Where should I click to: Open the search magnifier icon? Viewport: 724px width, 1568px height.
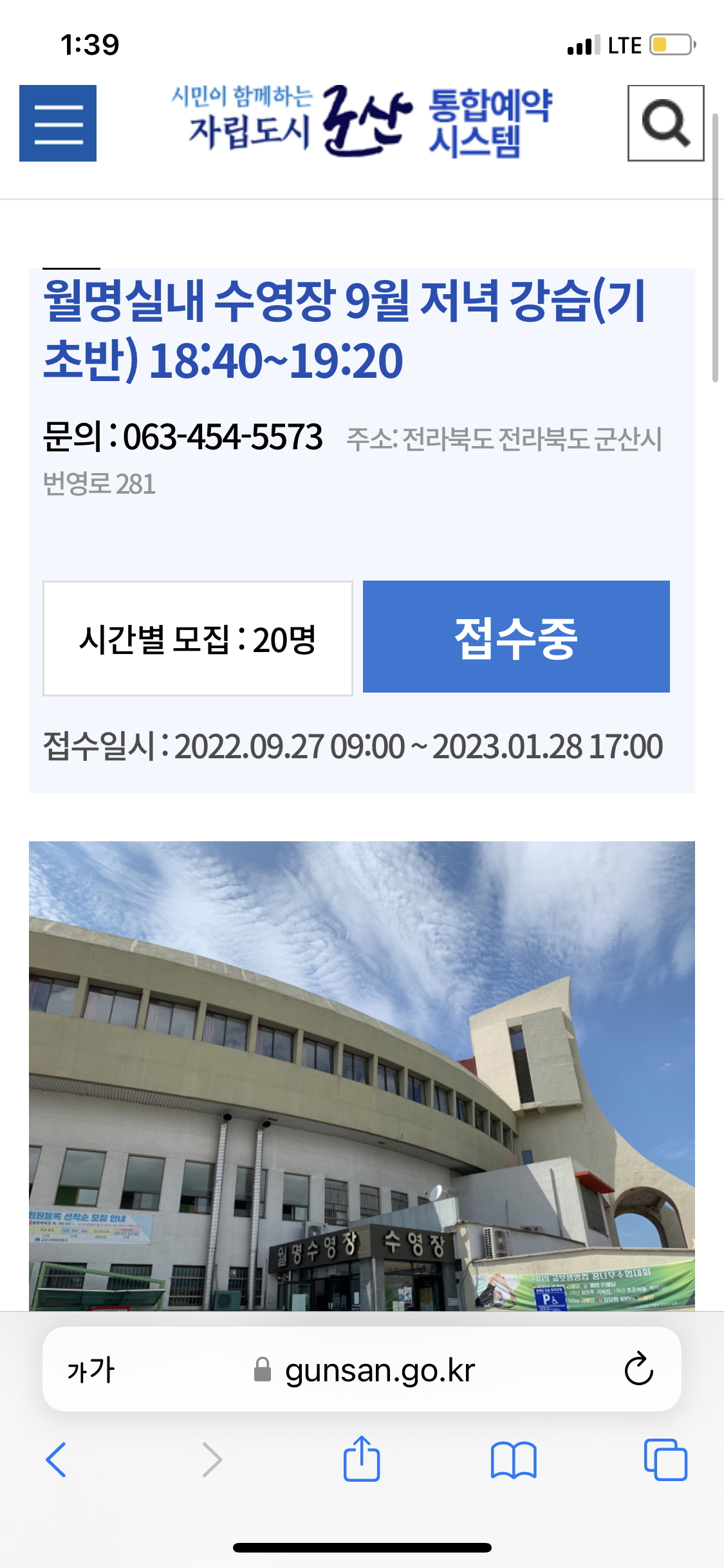[x=665, y=123]
